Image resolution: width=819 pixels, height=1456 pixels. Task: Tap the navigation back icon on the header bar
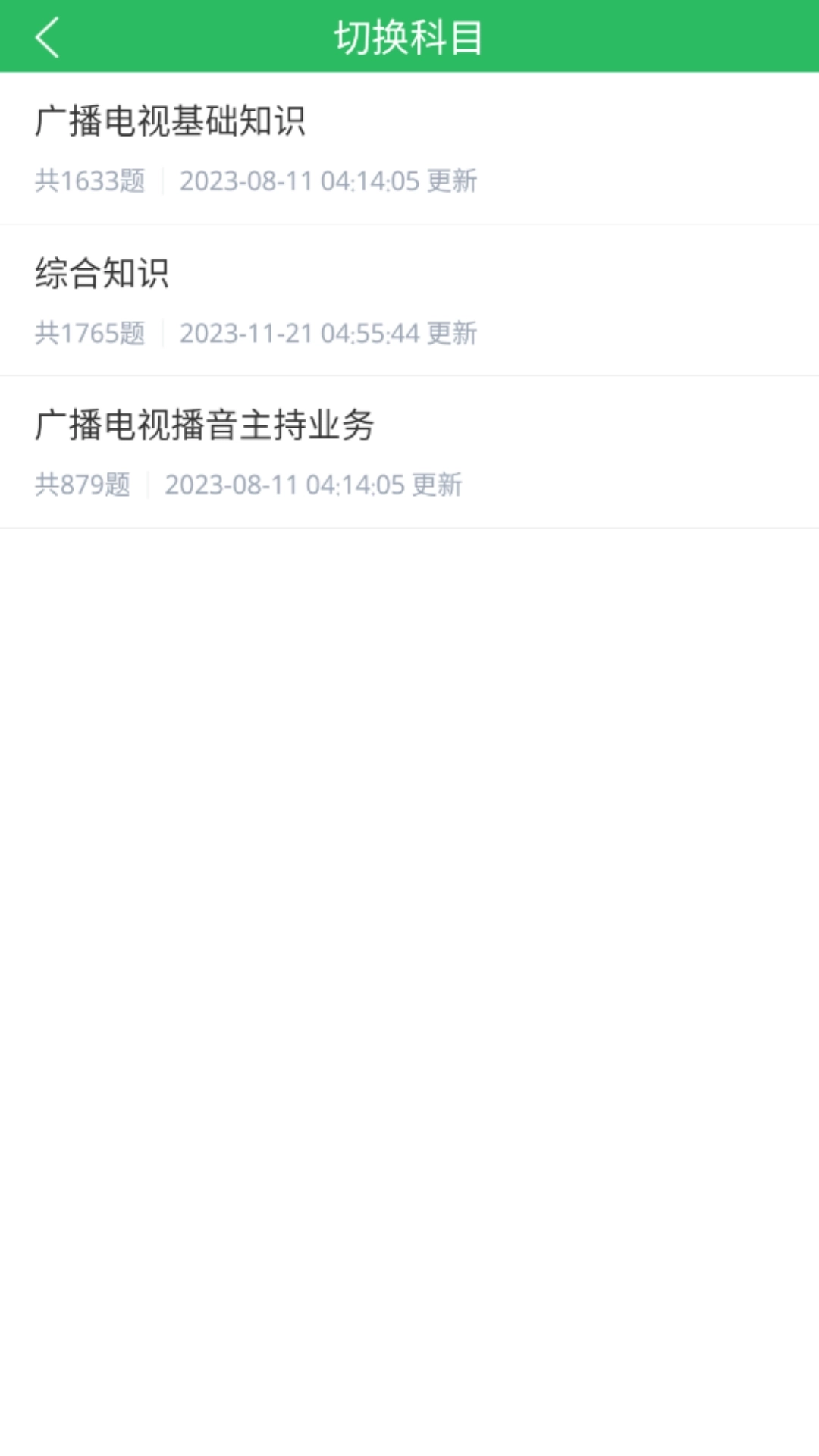49,37
